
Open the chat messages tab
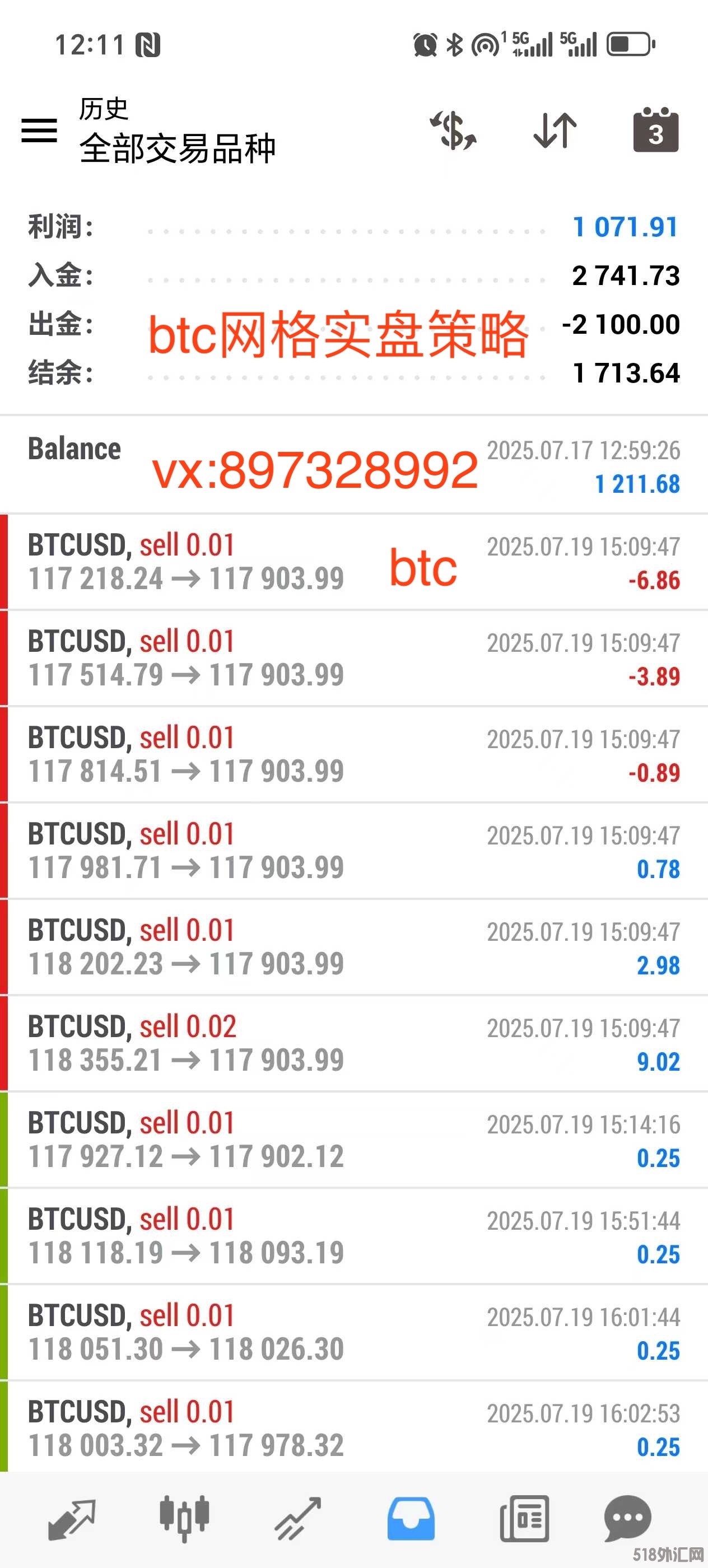point(628,1519)
